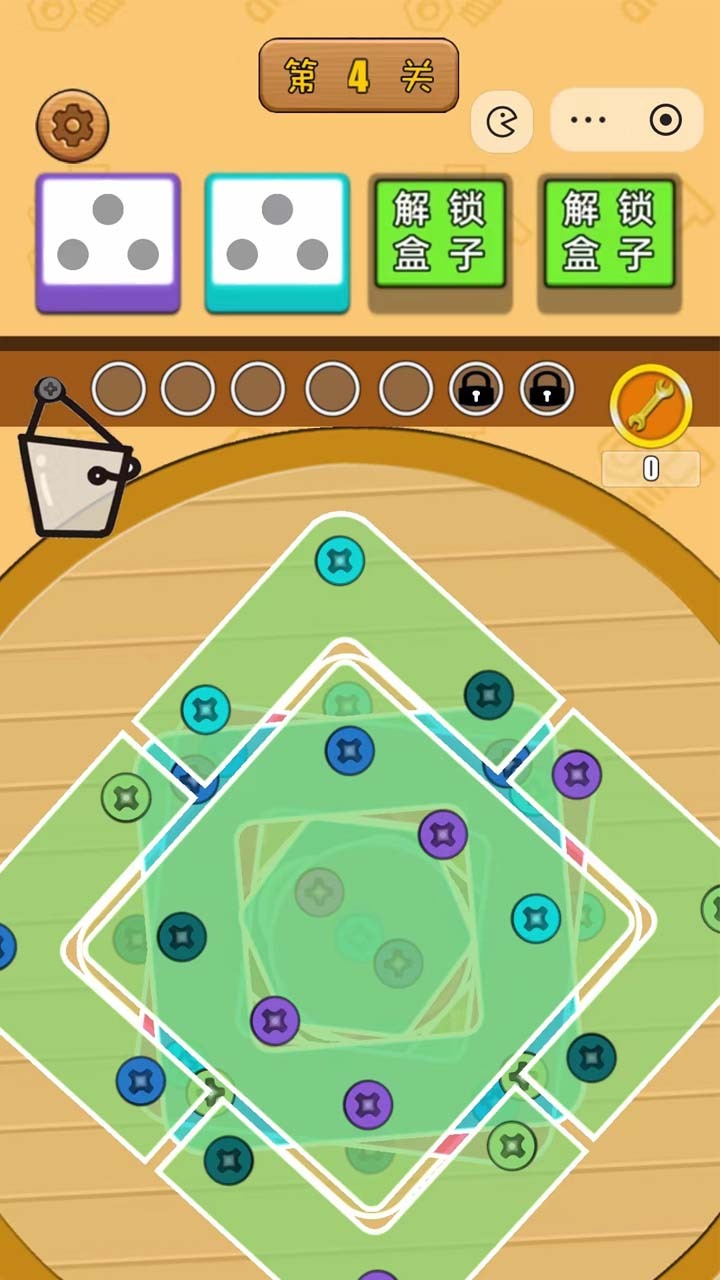The width and height of the screenshot is (720, 1280).
Task: Tap the first locked screw slot
Action: click(476, 389)
